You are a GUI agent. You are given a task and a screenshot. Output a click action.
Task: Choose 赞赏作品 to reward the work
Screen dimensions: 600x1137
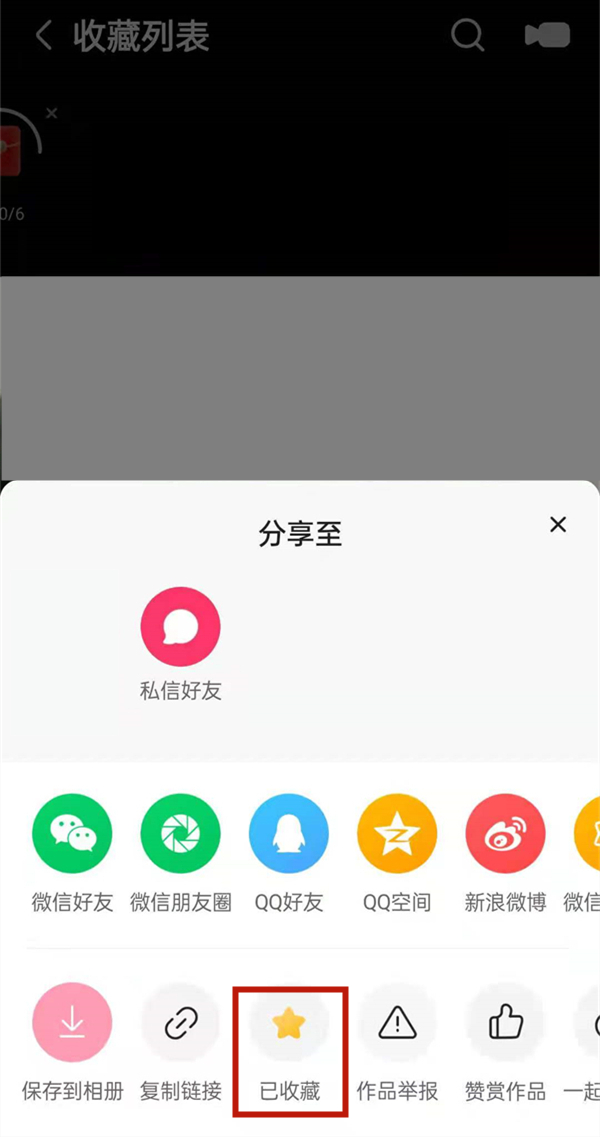505,1022
